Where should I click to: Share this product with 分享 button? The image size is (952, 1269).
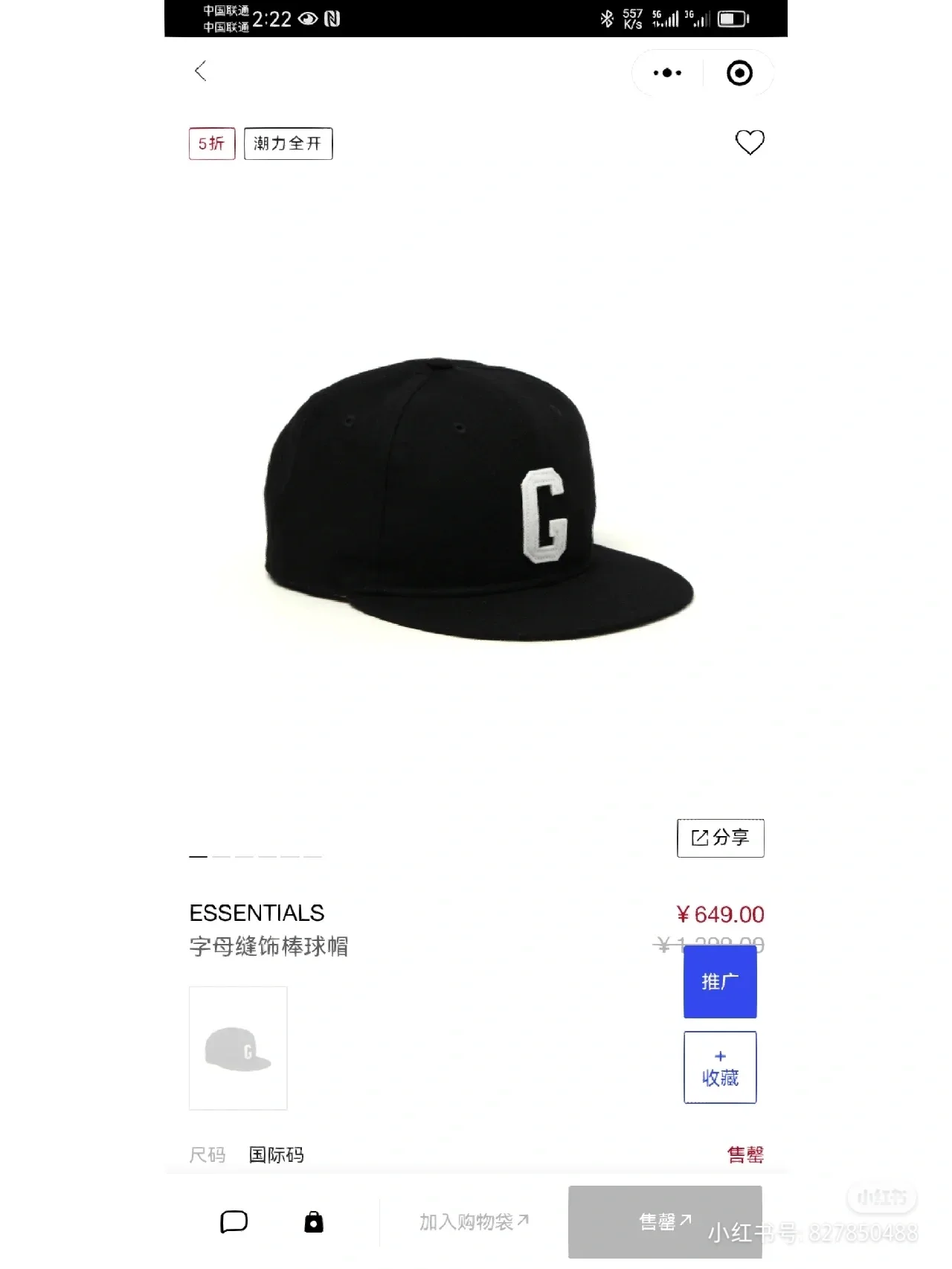pos(720,838)
